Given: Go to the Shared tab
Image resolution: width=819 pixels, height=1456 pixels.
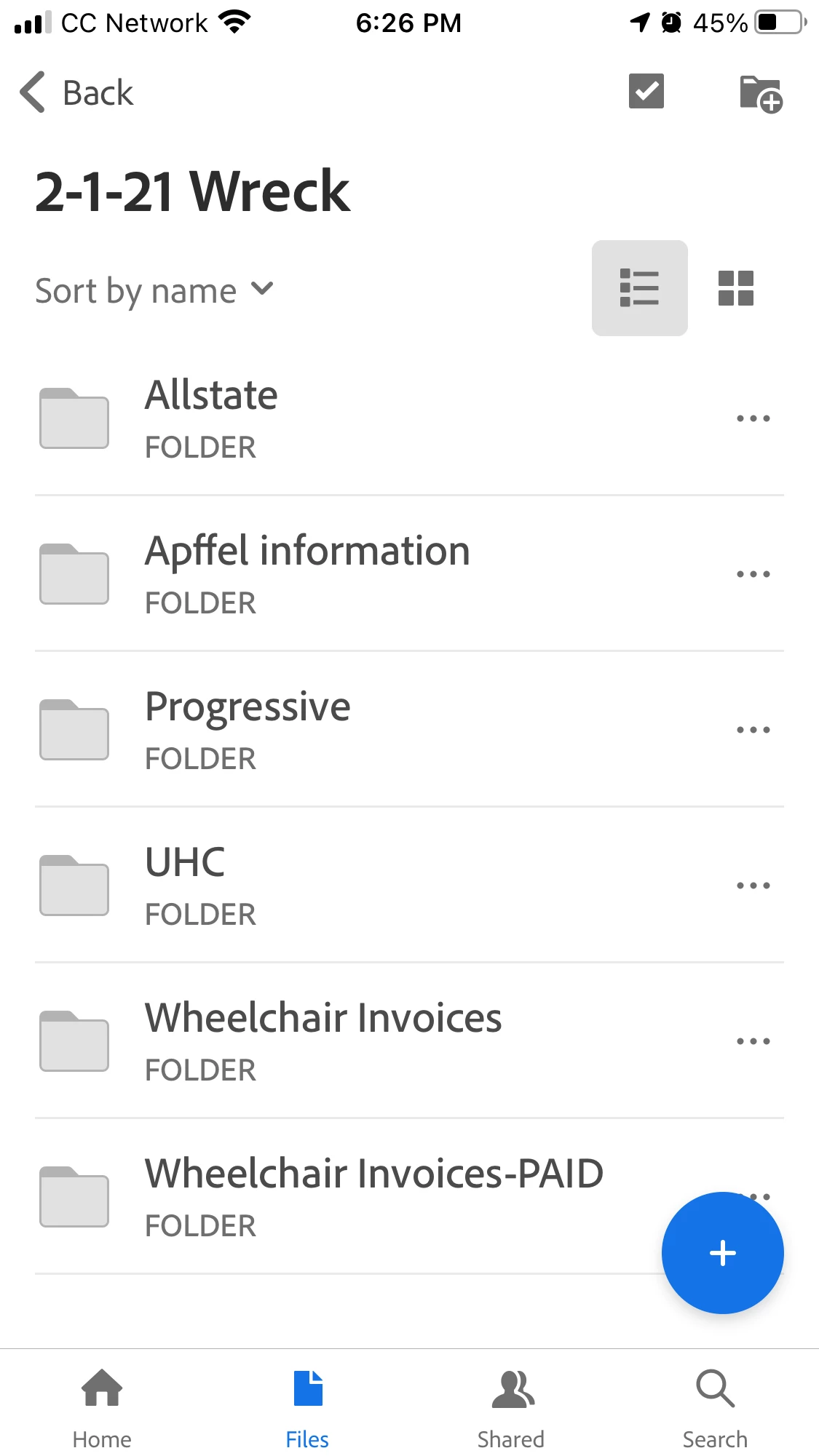Looking at the screenshot, I should pos(511,1409).
